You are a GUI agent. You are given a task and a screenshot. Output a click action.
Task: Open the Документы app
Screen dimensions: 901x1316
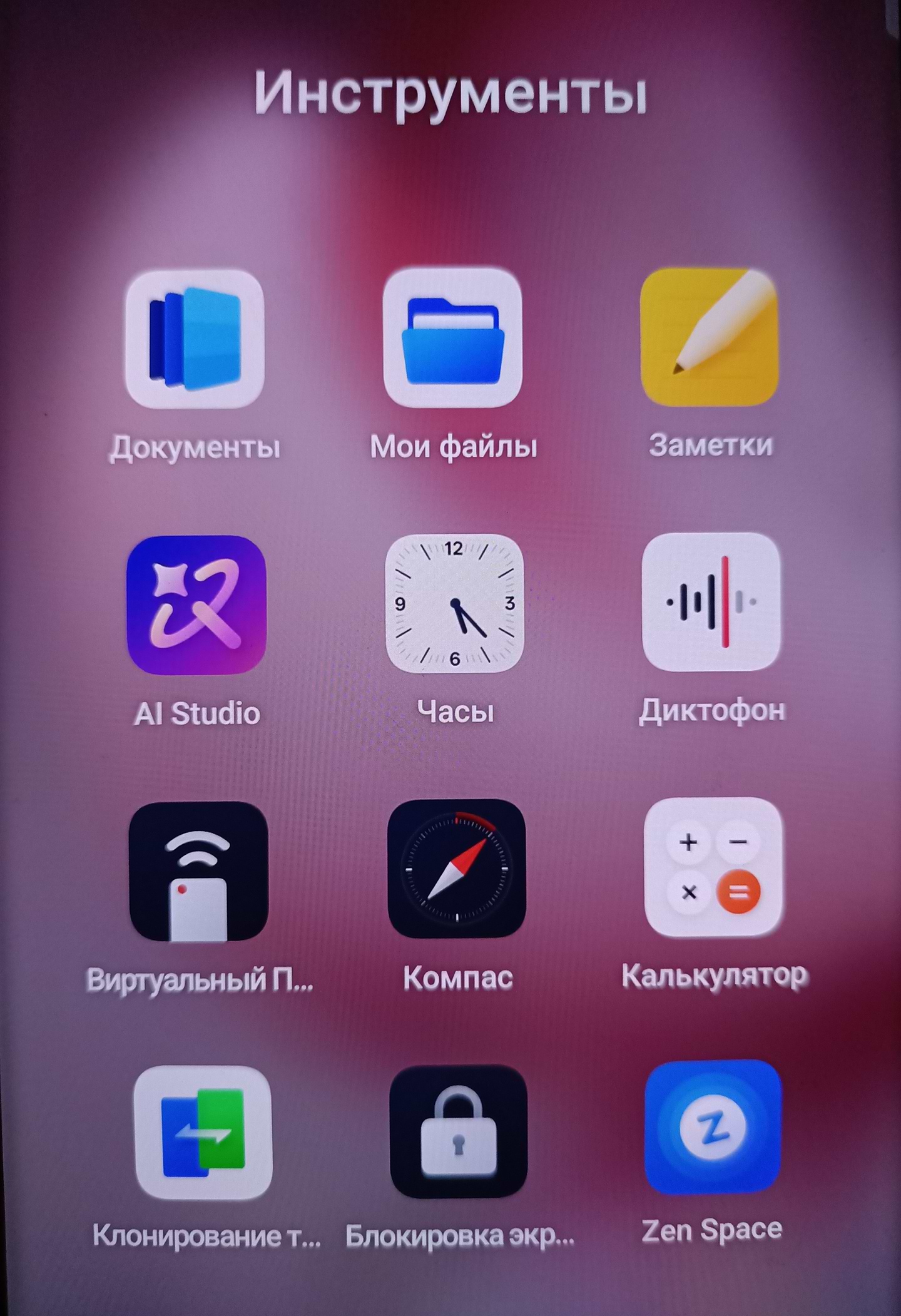pyautogui.click(x=195, y=339)
